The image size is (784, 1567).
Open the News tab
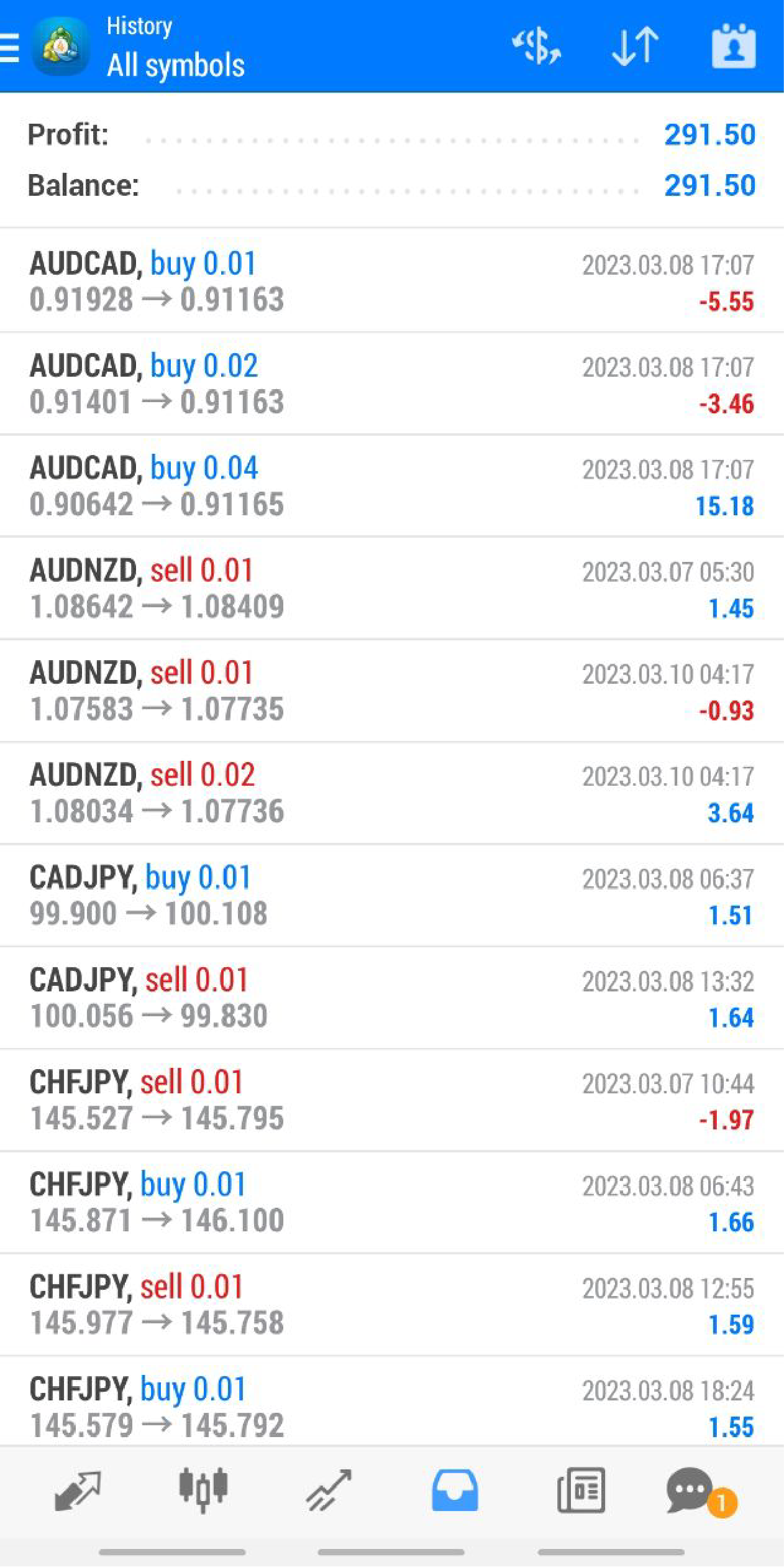[581, 1491]
